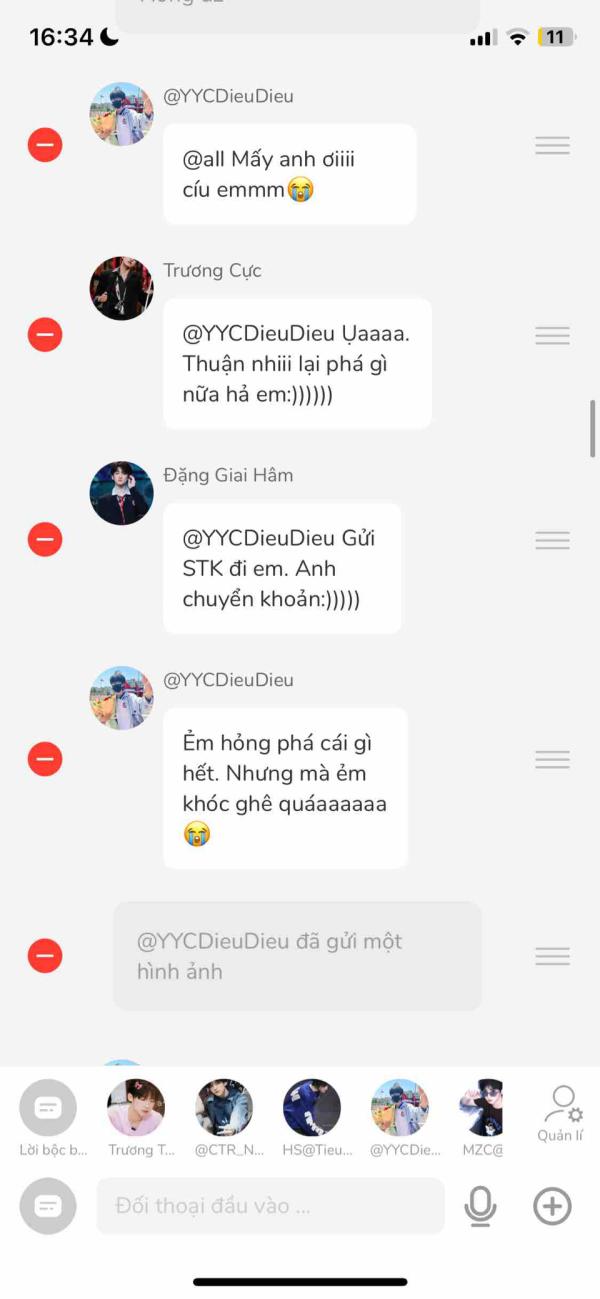Select the Lời bộc bạch narrator option

48,1117
